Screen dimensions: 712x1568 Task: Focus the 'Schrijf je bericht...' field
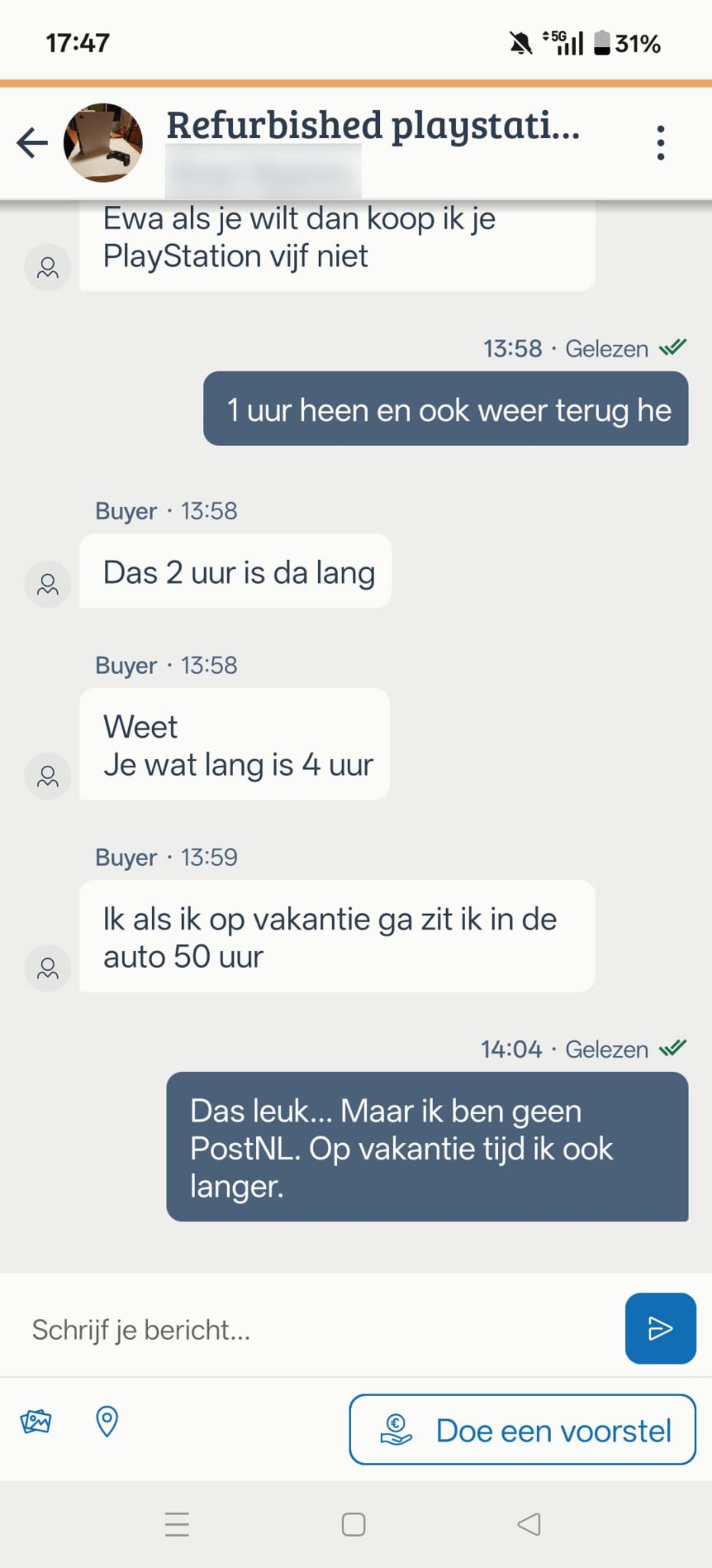click(x=316, y=1330)
